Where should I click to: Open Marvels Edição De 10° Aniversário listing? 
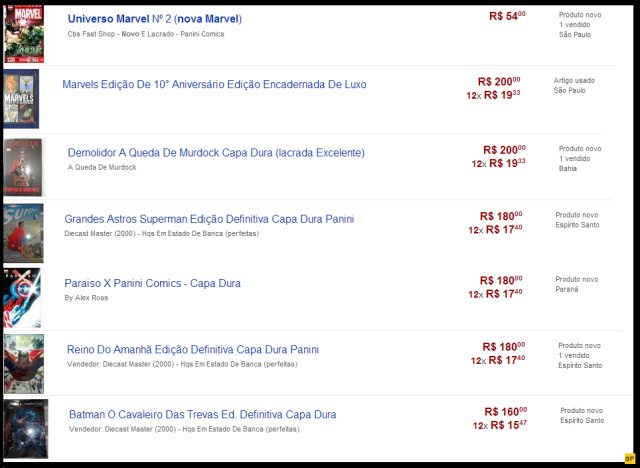214,85
